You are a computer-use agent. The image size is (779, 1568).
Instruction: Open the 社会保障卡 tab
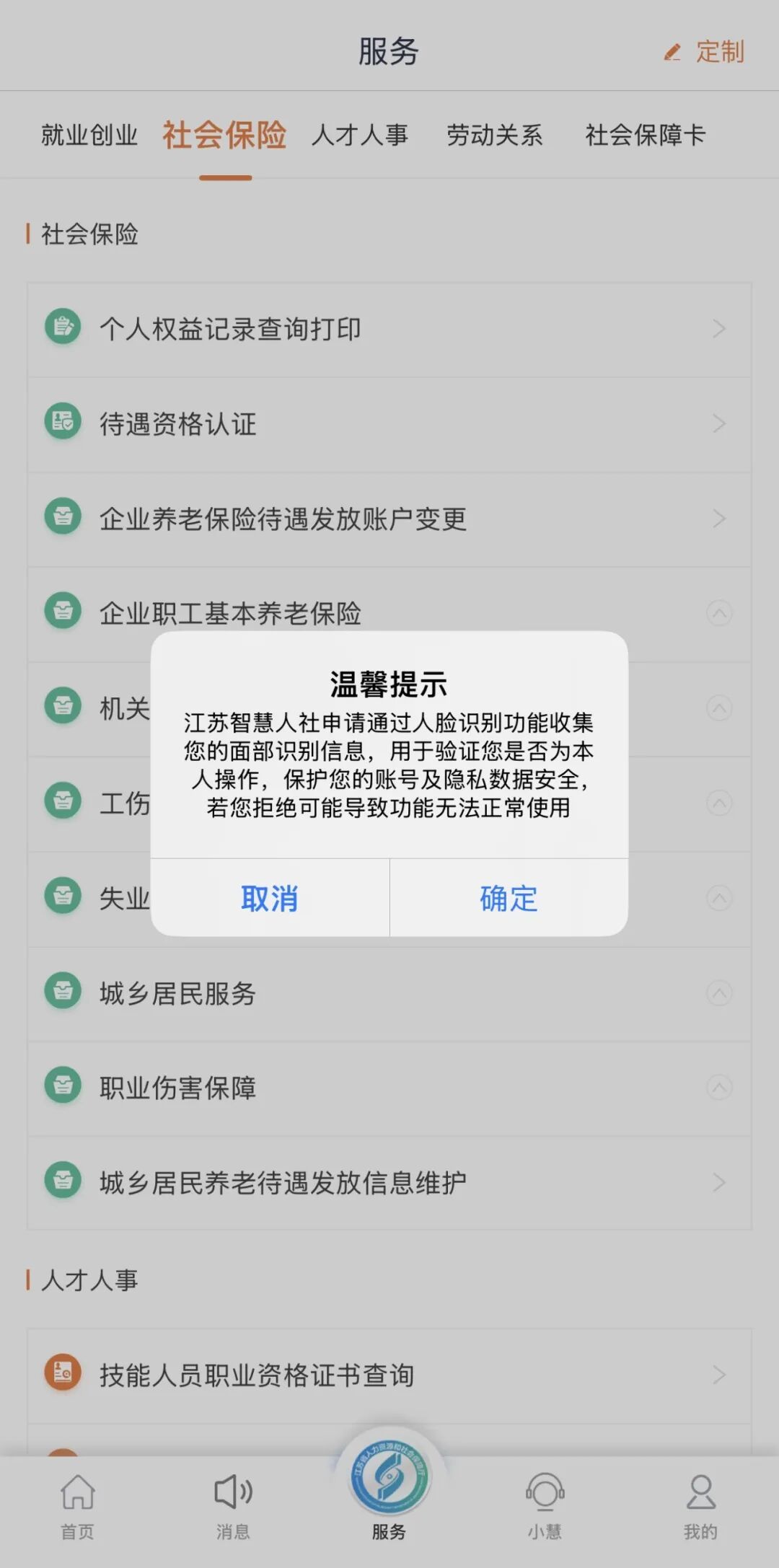(x=645, y=135)
